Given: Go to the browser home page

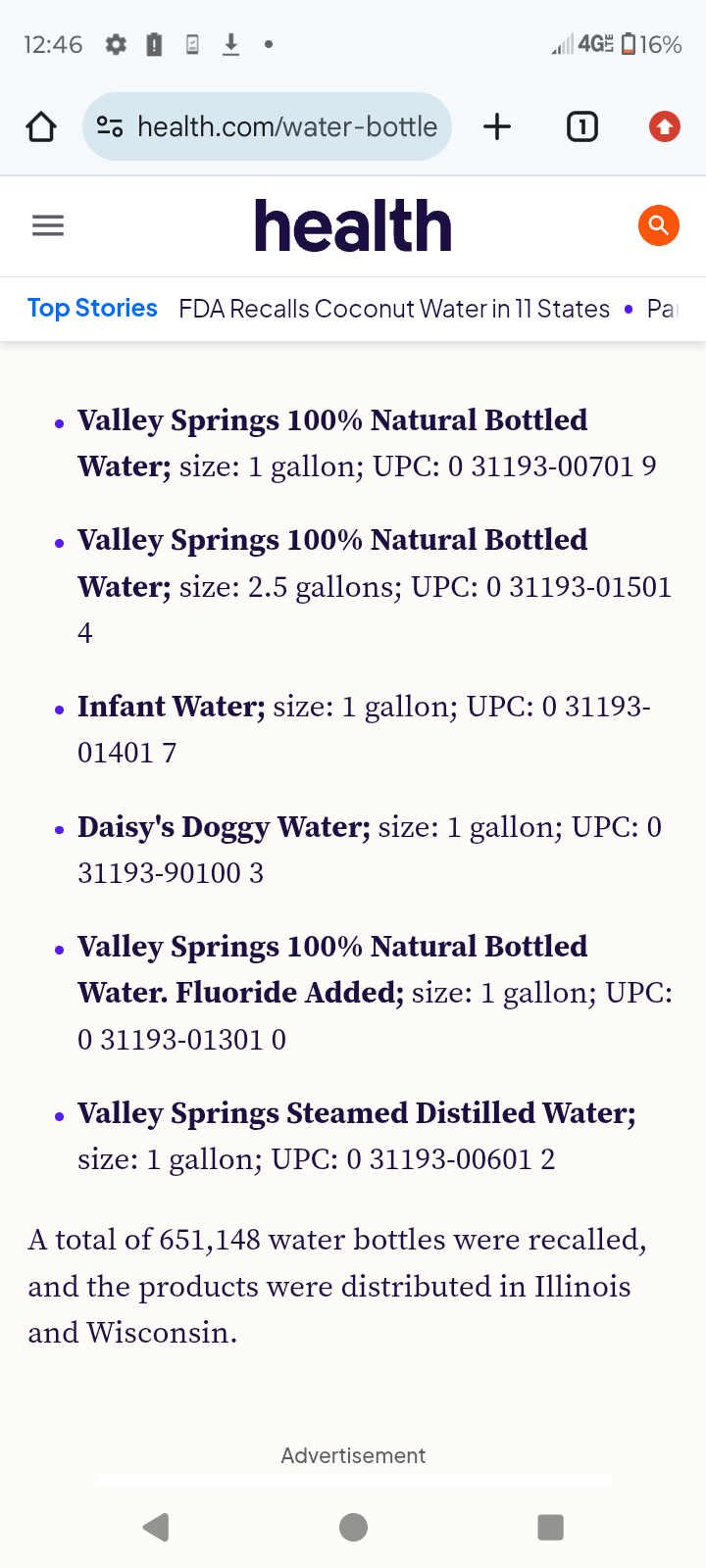Looking at the screenshot, I should tap(41, 126).
